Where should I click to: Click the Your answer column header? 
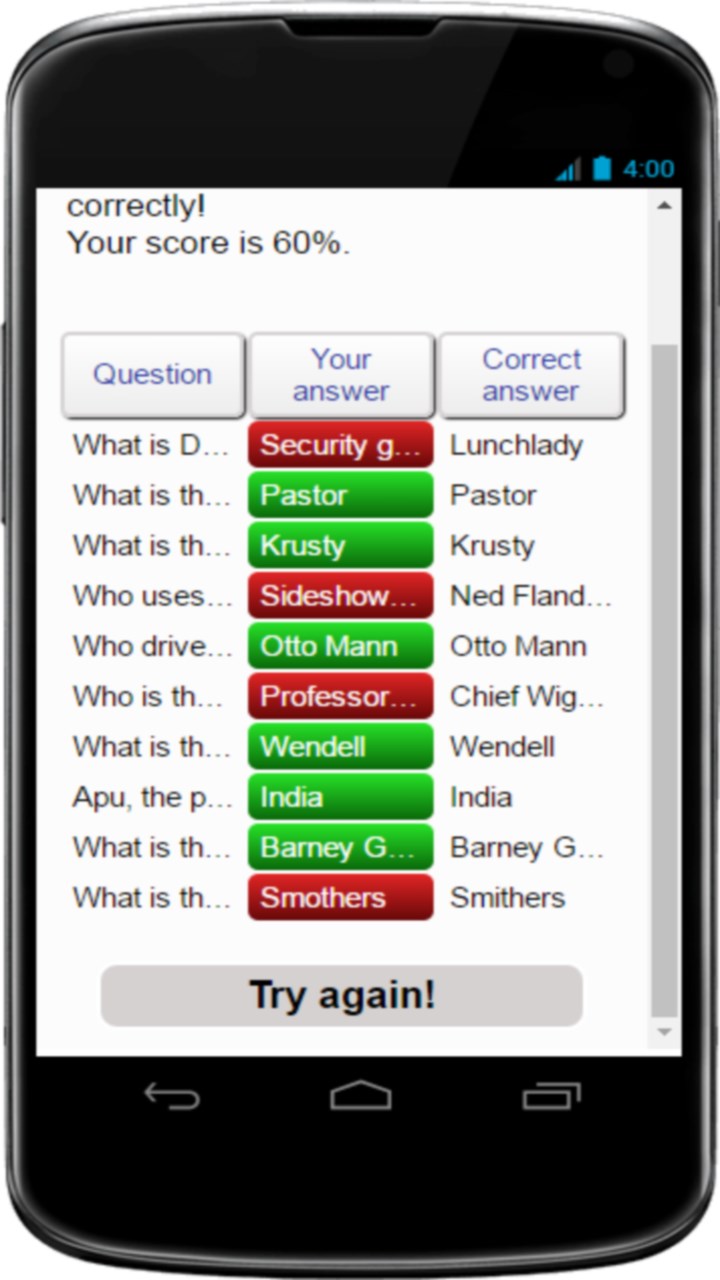click(x=340, y=374)
